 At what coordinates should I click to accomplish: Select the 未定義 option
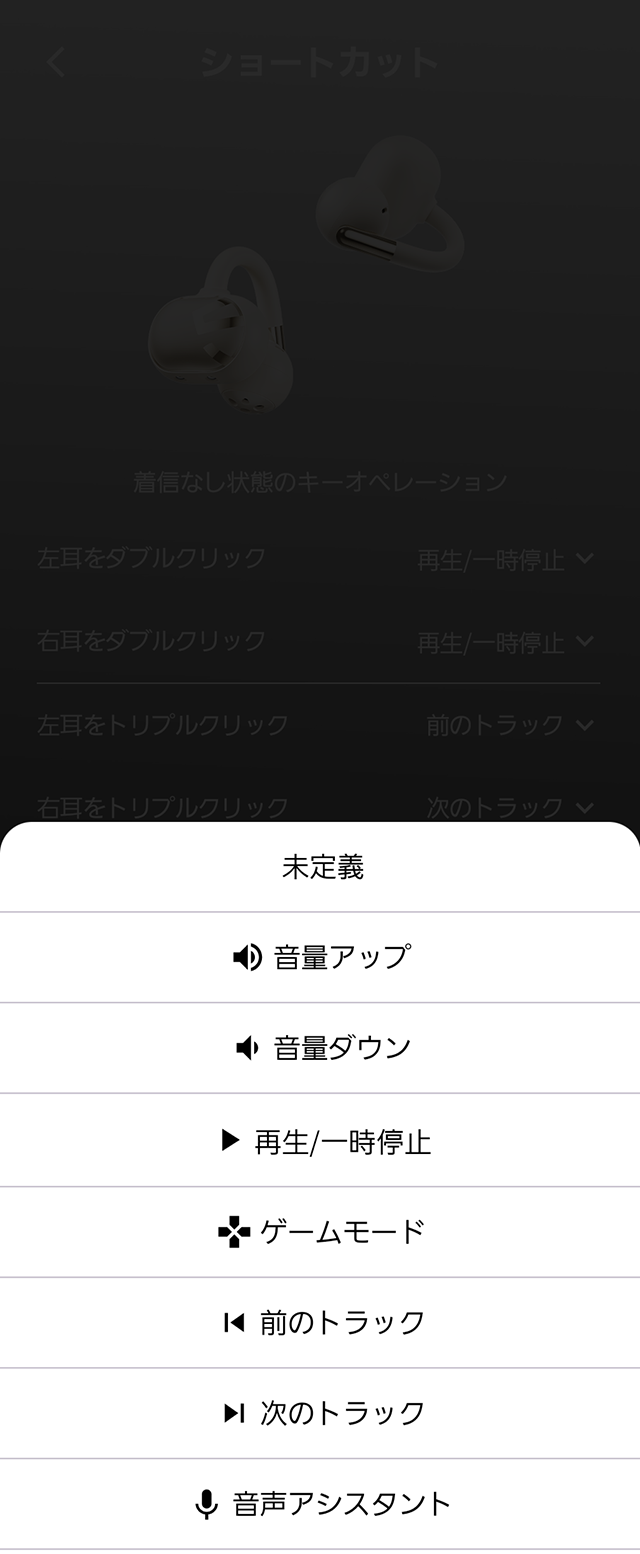tap(322, 867)
